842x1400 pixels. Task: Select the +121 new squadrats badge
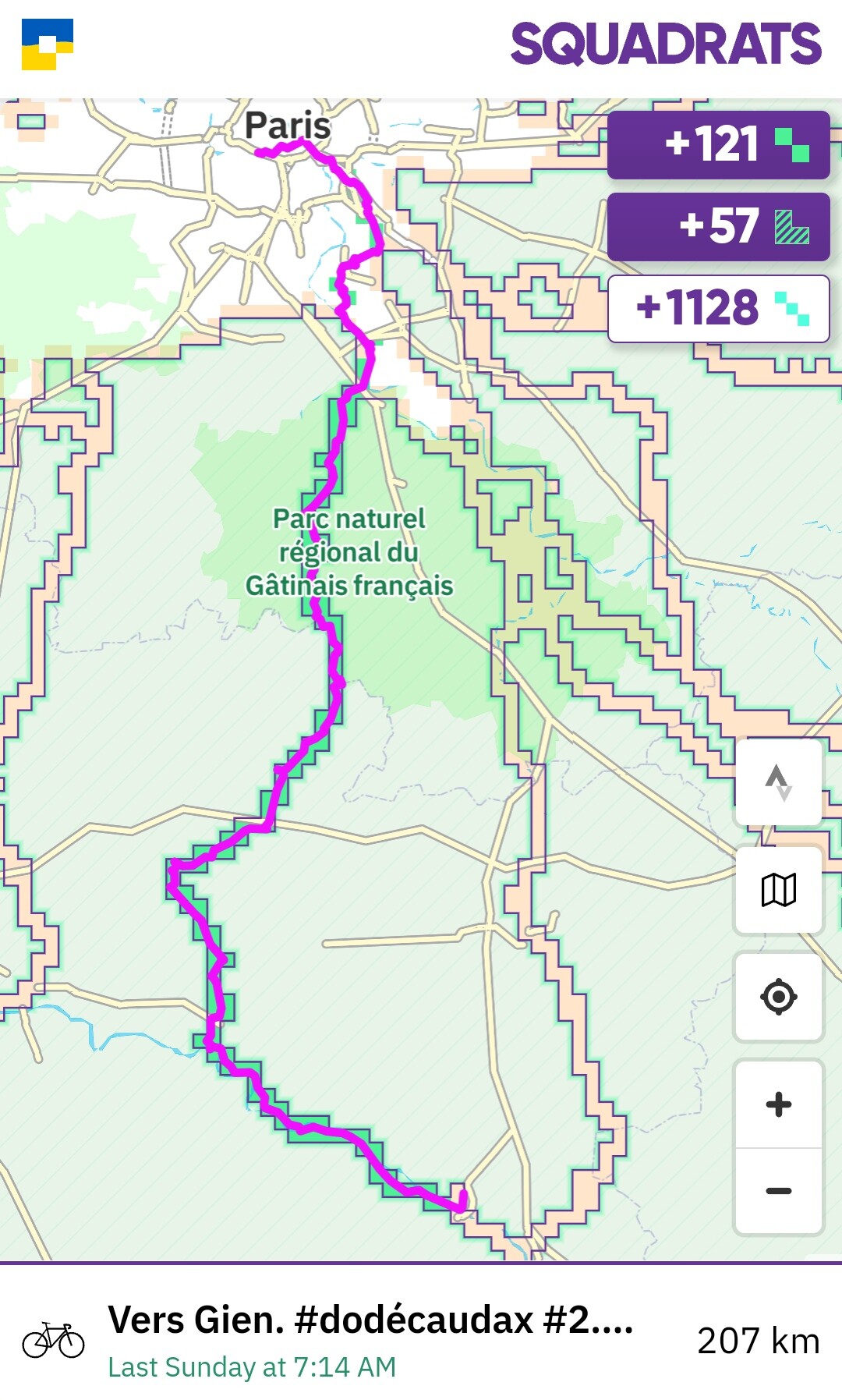718,145
